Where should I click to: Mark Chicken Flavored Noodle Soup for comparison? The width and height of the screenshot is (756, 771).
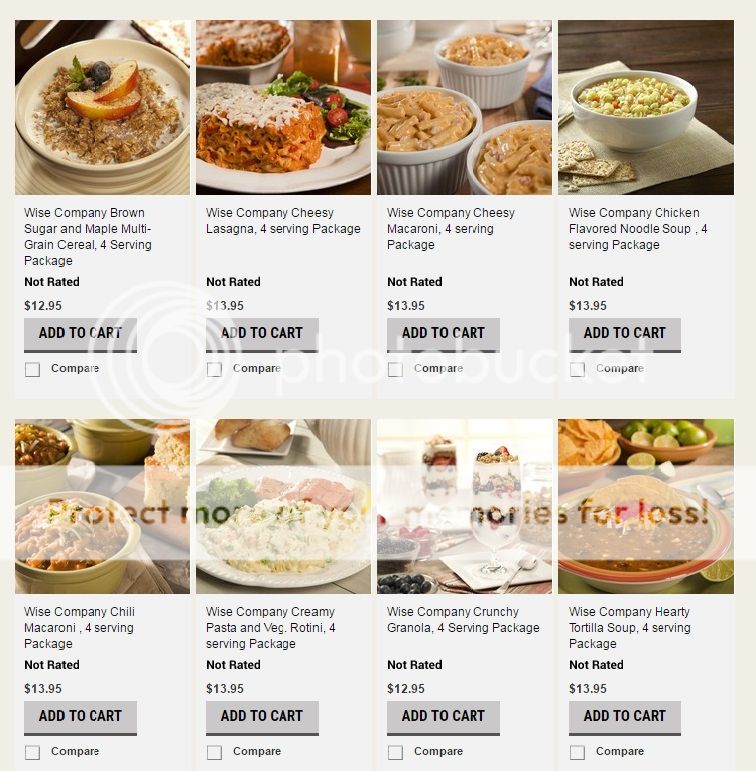[577, 370]
